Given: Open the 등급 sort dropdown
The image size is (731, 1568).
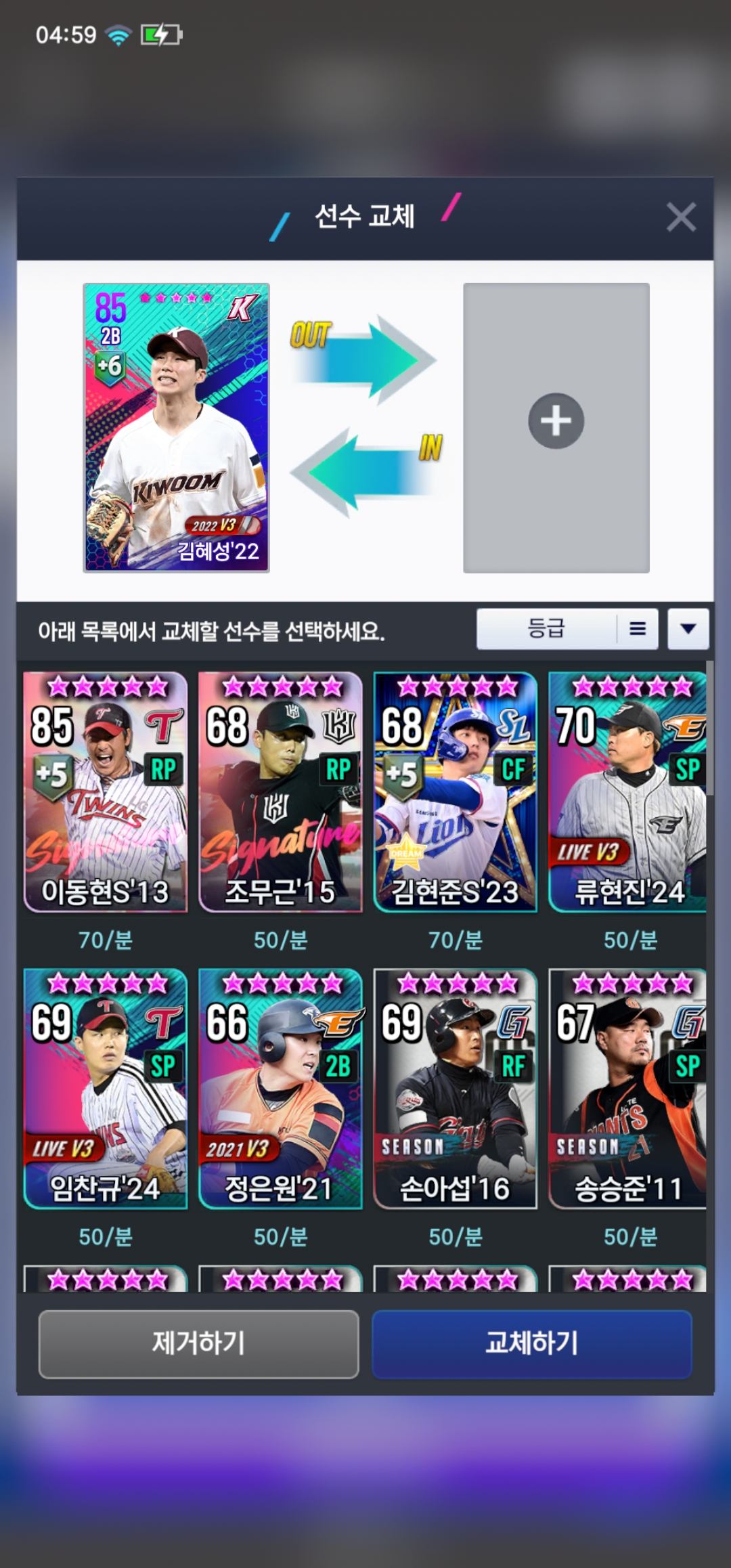Looking at the screenshot, I should pos(567,629).
